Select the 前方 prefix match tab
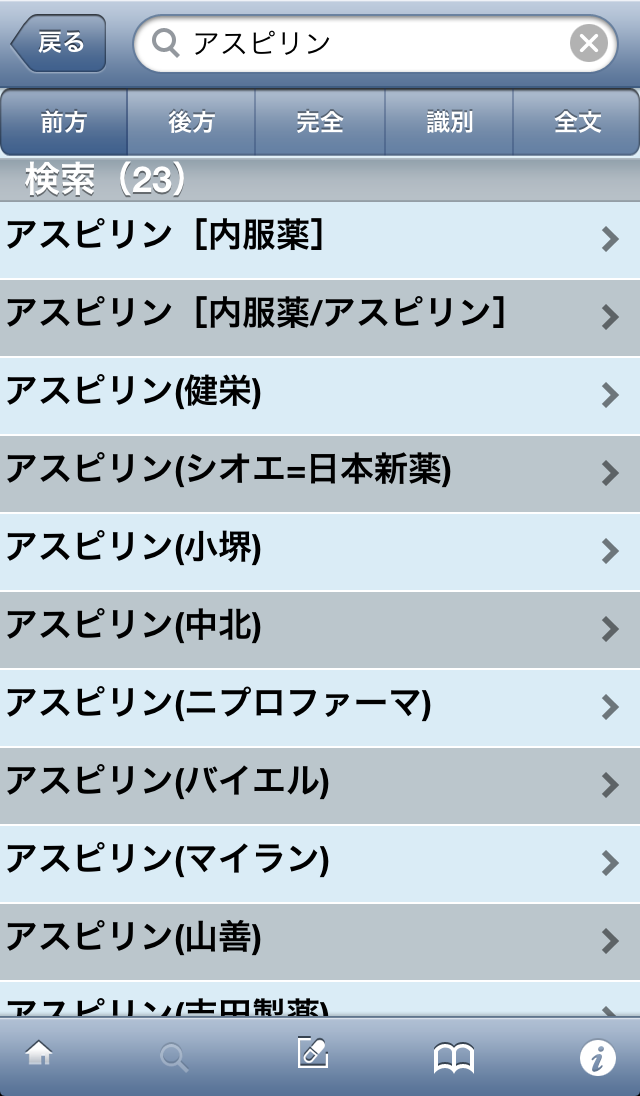Viewport: 640px width, 1096px height. tap(64, 122)
